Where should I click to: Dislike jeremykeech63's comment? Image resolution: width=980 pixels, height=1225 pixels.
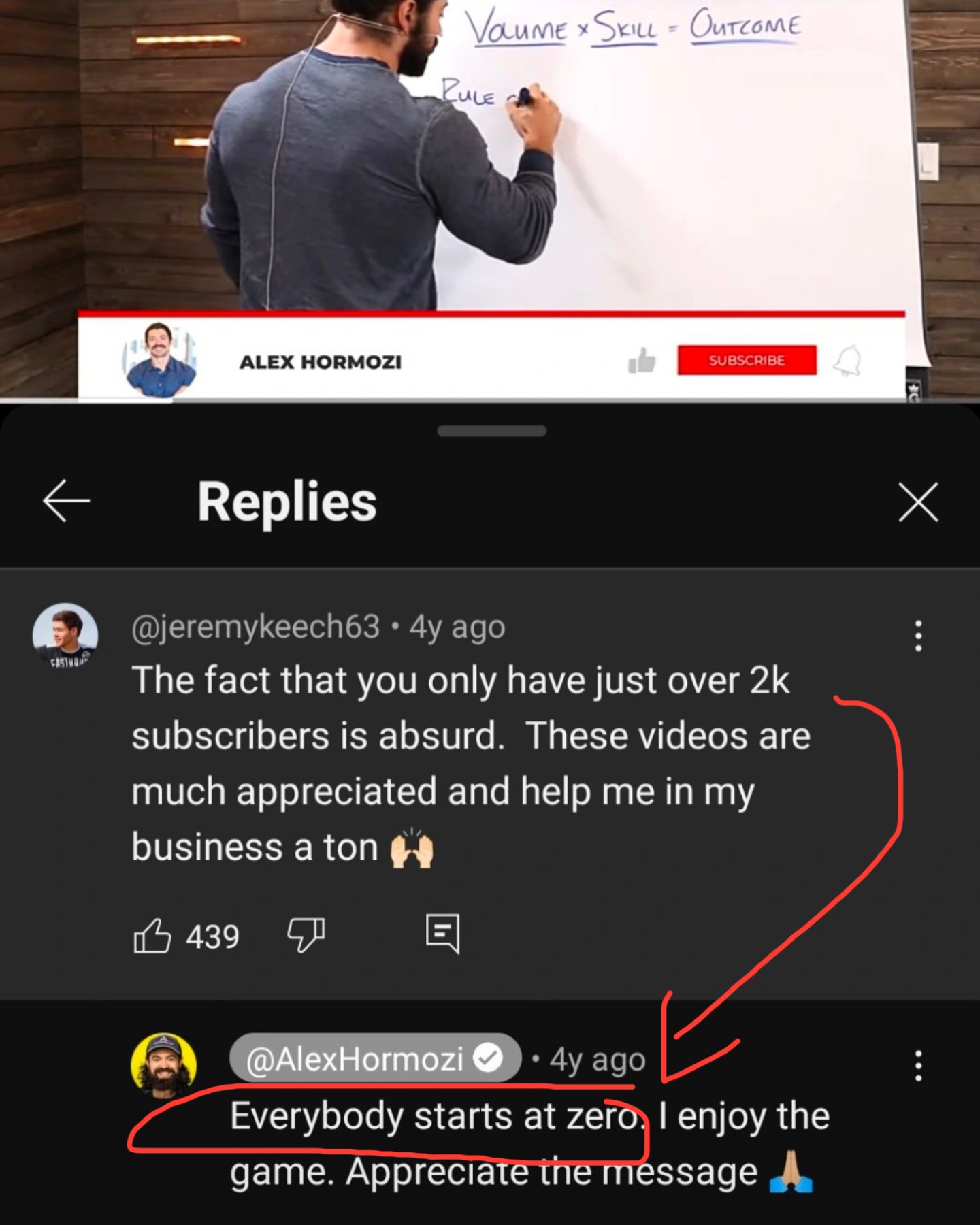306,936
